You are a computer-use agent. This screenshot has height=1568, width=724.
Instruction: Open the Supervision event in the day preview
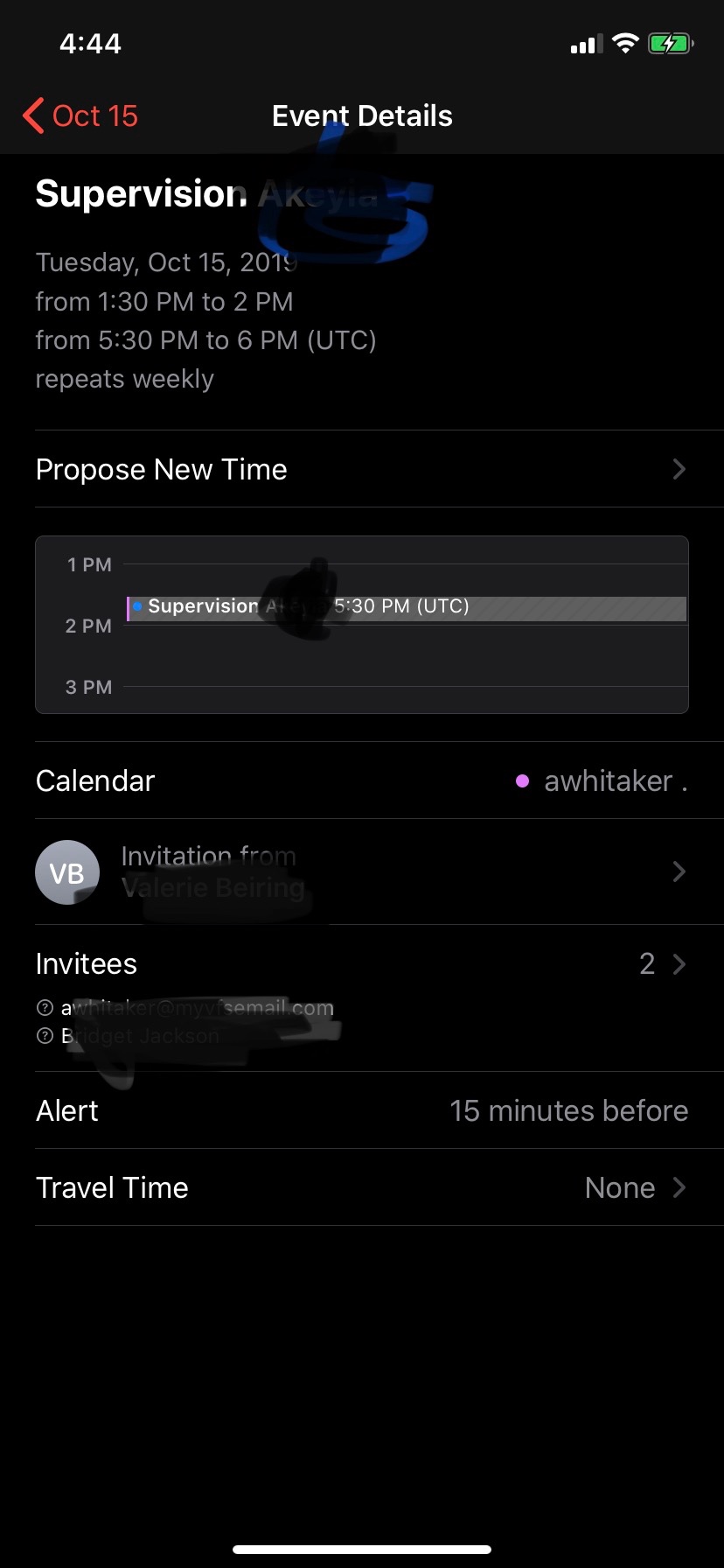(407, 608)
